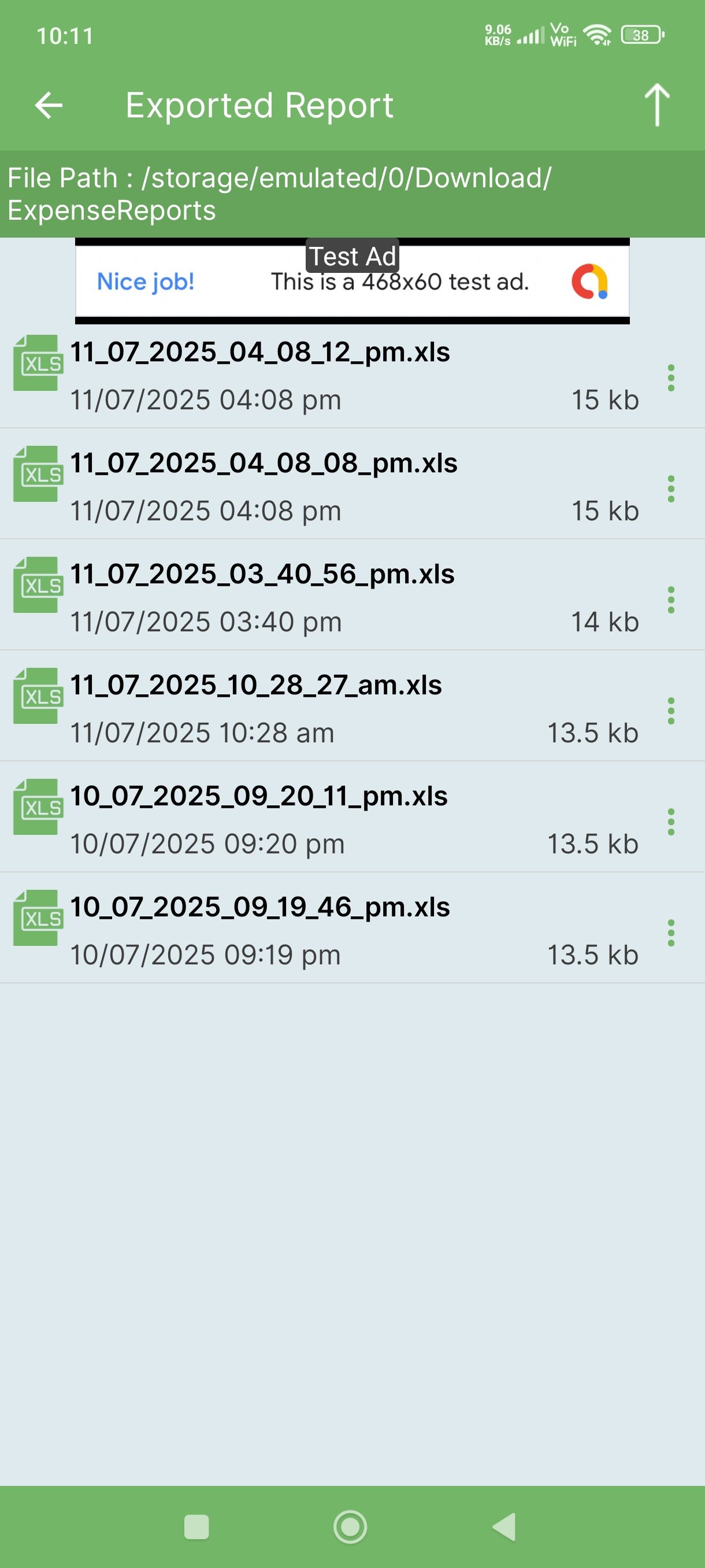This screenshot has width=705, height=1568.
Task: Tap the upward arrow icon in app bar
Action: pyautogui.click(x=657, y=105)
